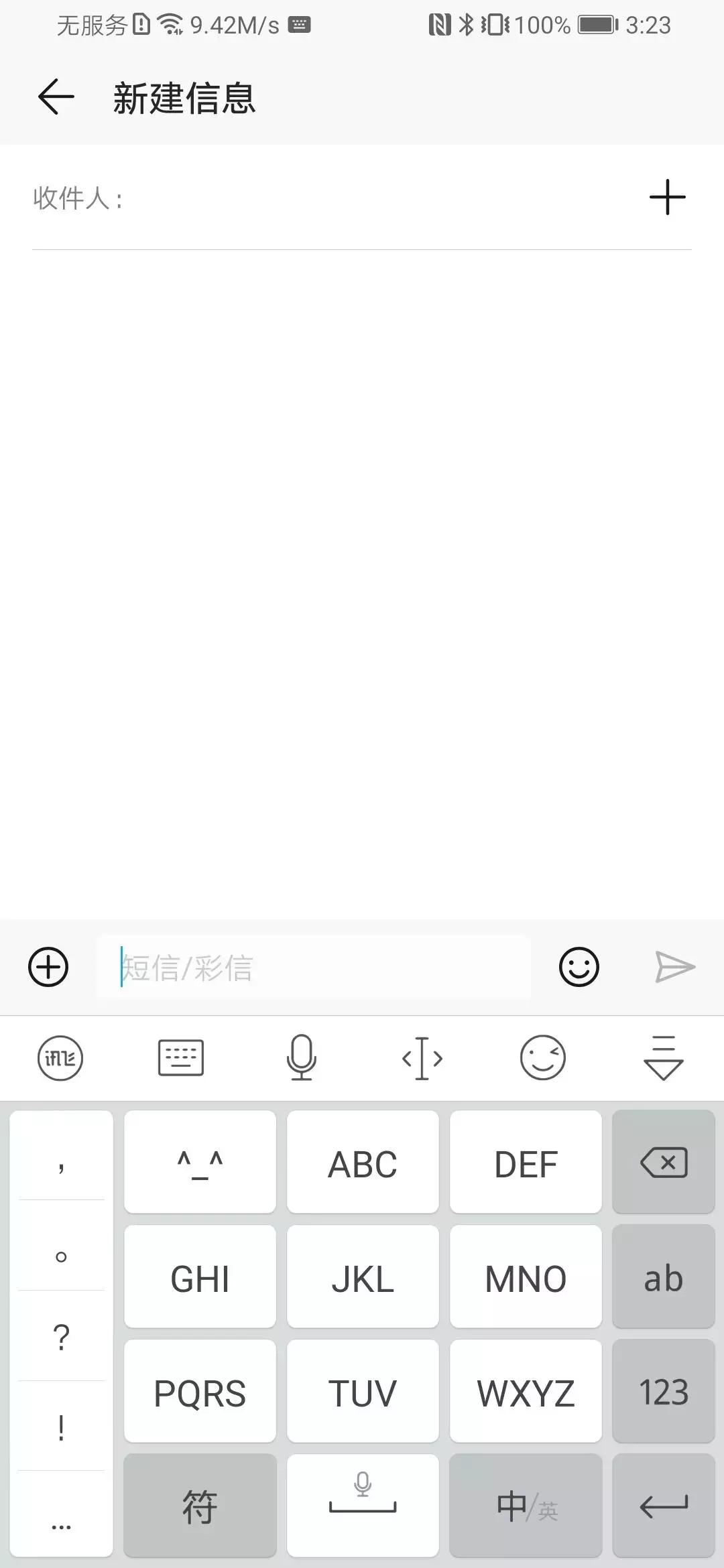The image size is (724, 1568).
Task: Collapse the keyboard with the down chevron
Action: (662, 1057)
